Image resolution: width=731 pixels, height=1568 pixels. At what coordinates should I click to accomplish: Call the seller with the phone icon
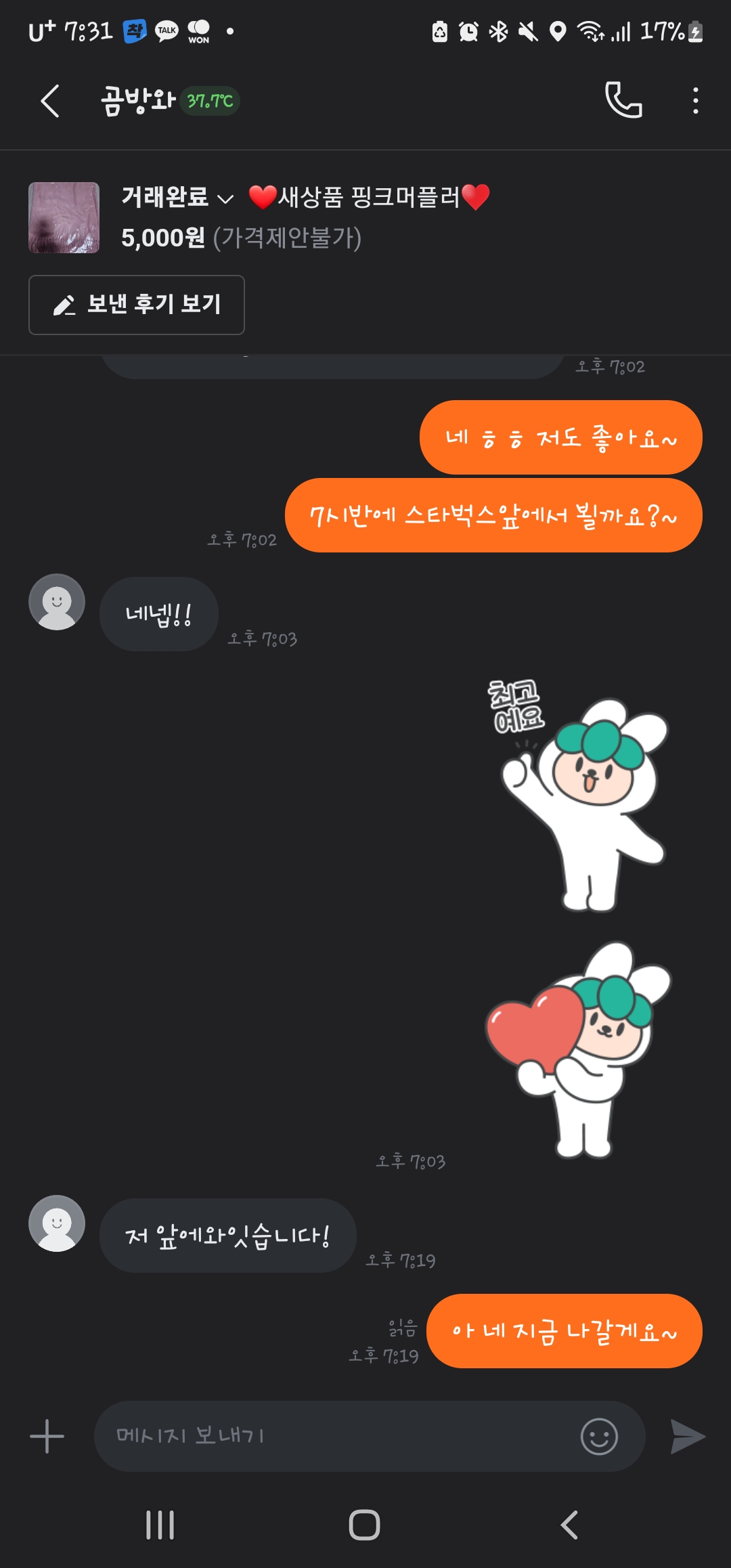click(x=623, y=100)
